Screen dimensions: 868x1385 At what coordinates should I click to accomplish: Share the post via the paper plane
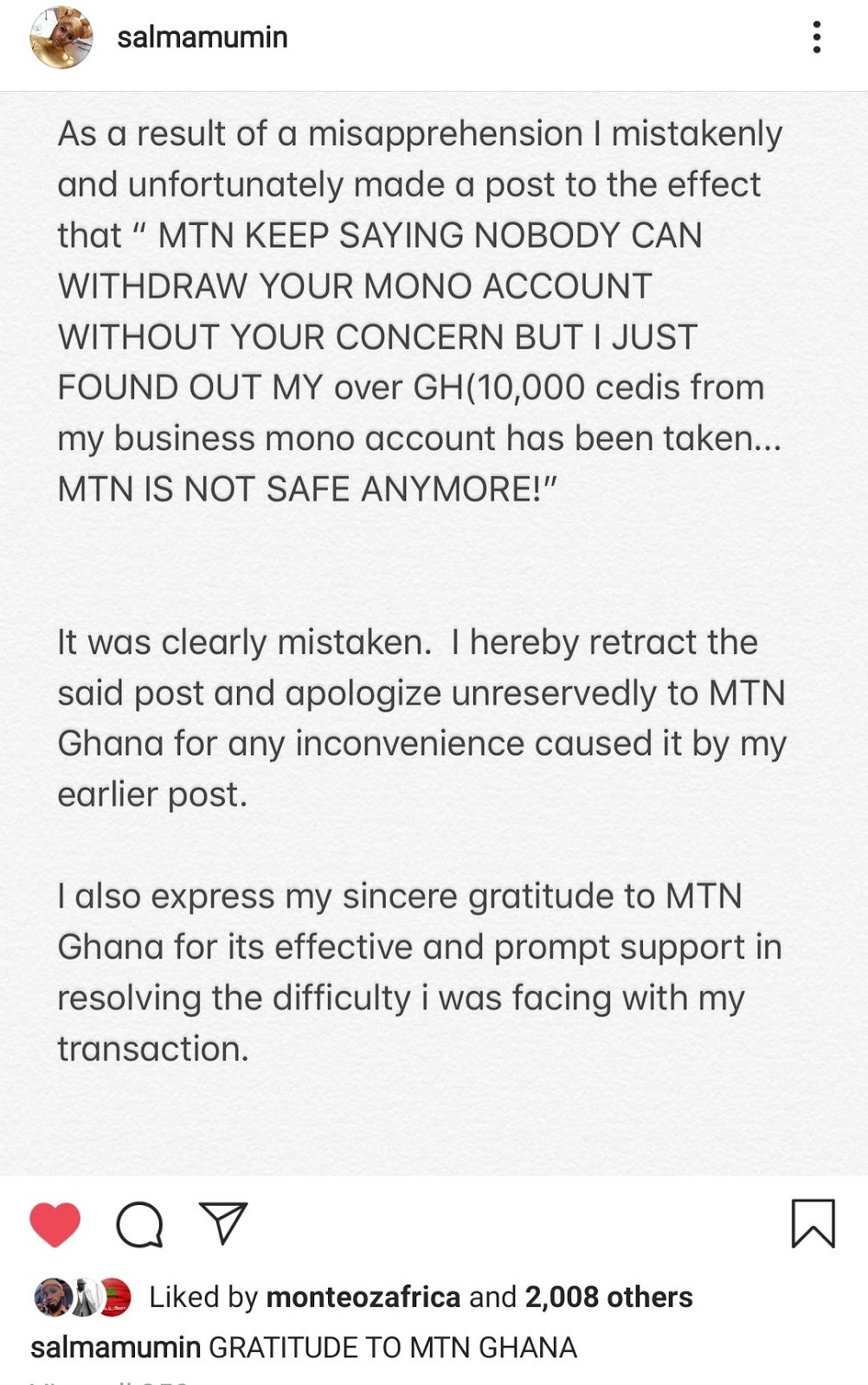click(x=223, y=1224)
